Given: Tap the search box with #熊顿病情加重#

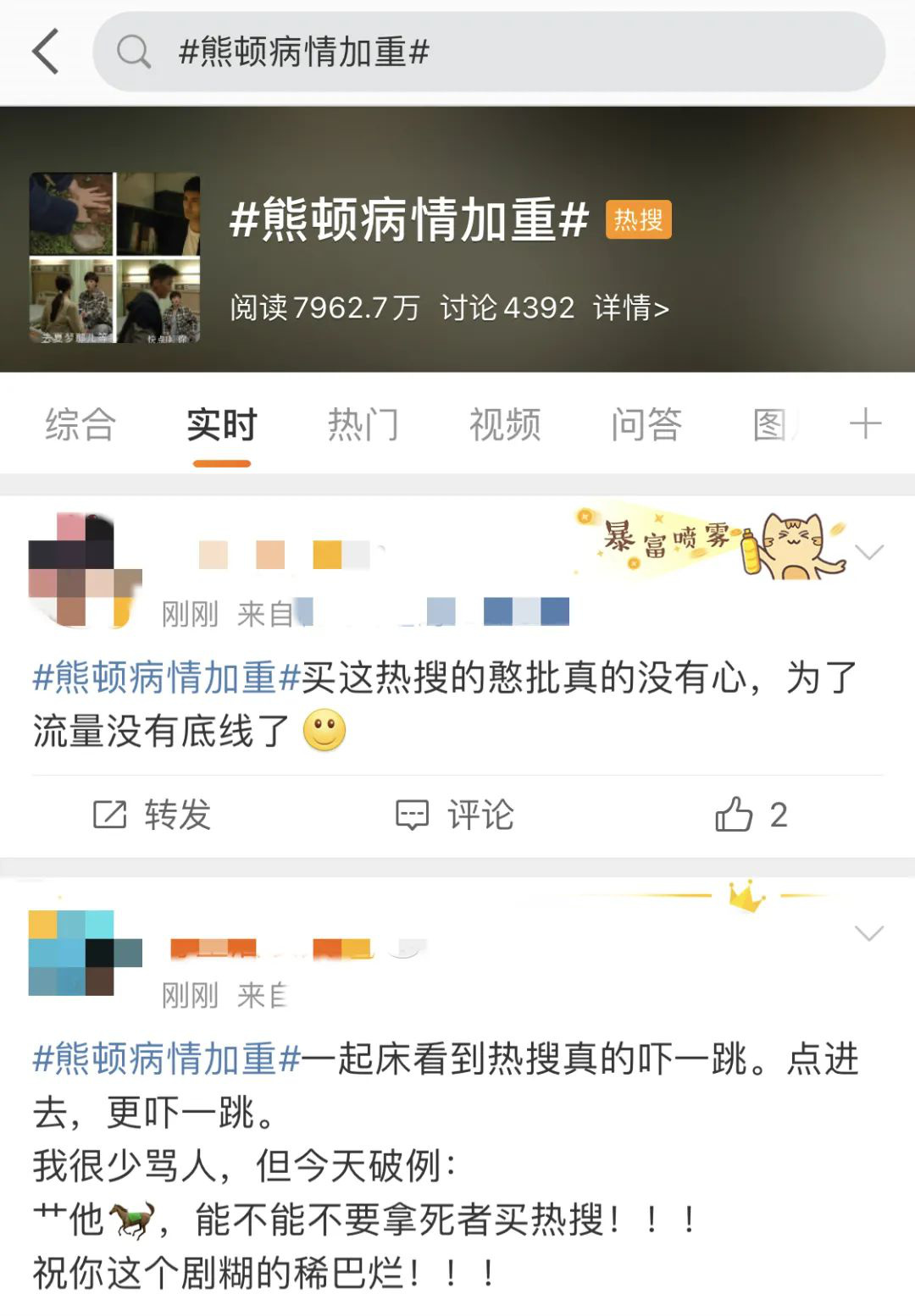Looking at the screenshot, I should [488, 52].
